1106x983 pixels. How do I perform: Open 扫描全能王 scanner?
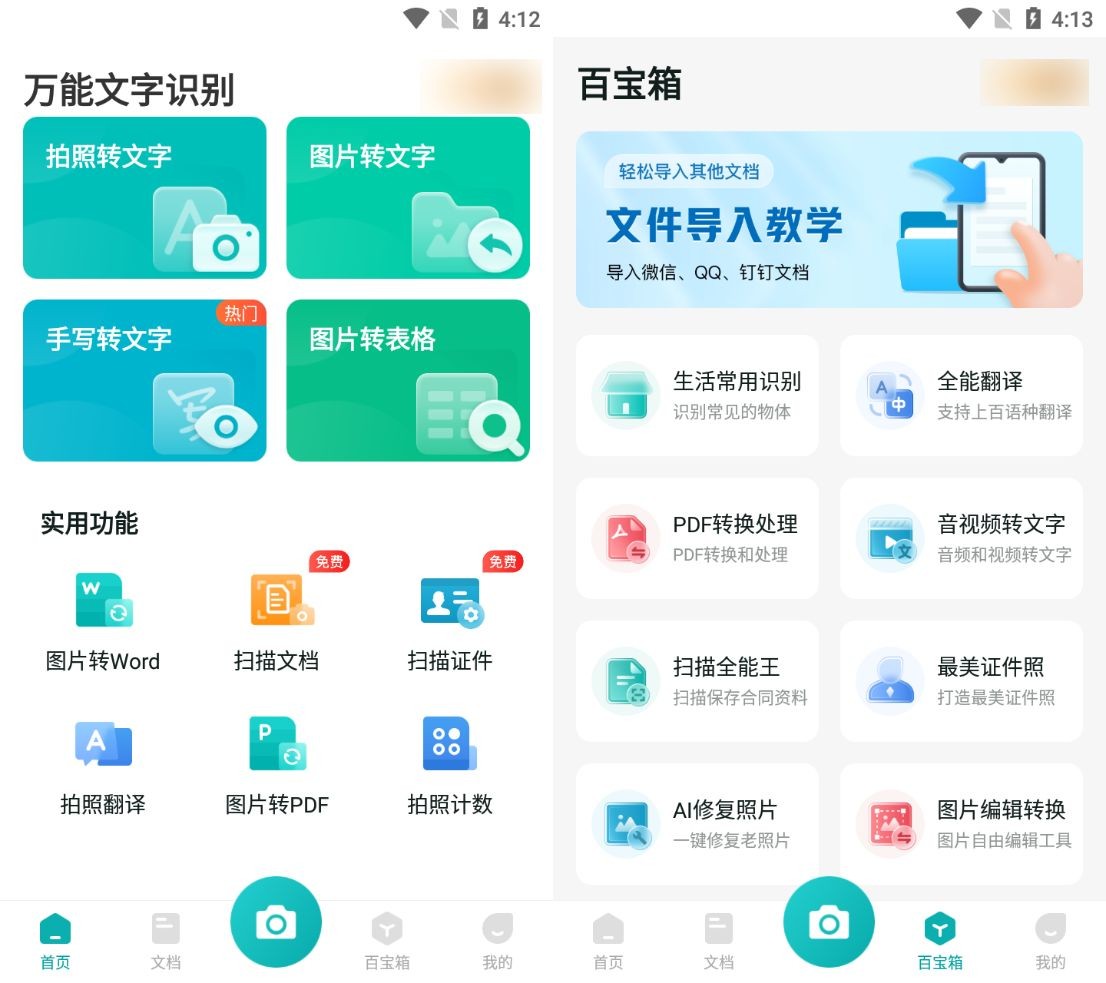click(697, 681)
